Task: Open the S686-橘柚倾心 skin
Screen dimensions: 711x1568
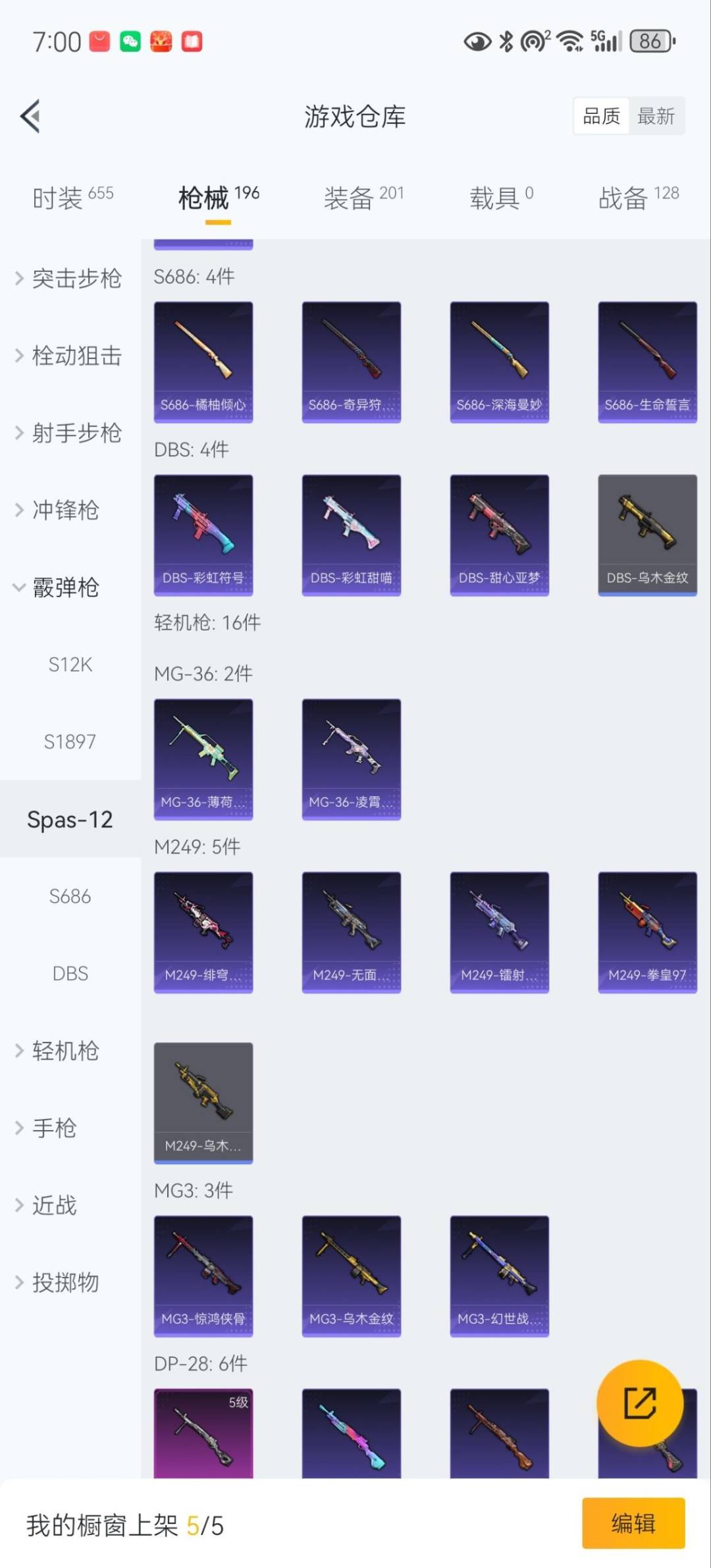Action: click(x=203, y=362)
